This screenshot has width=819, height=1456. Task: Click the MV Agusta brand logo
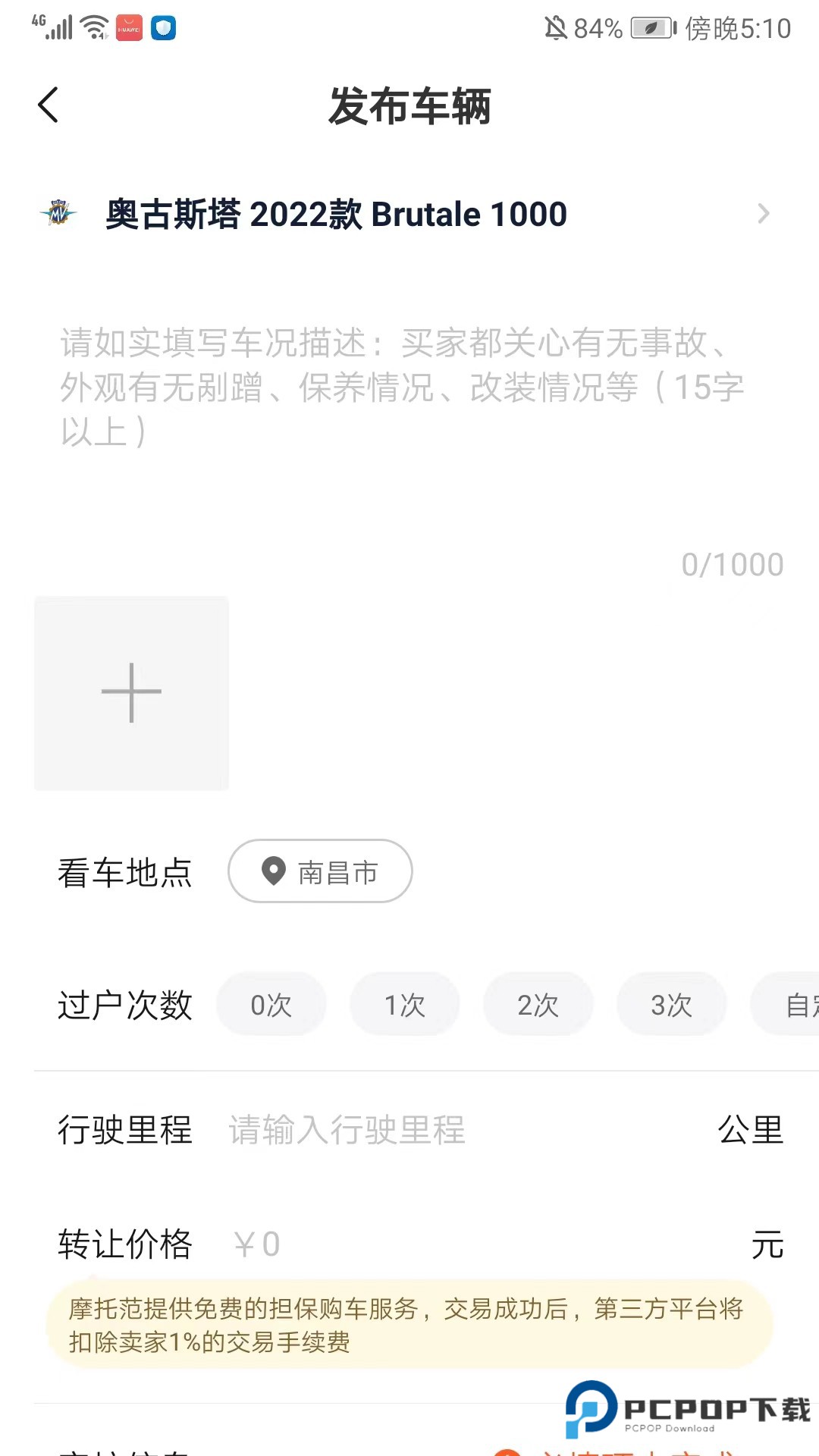click(58, 213)
